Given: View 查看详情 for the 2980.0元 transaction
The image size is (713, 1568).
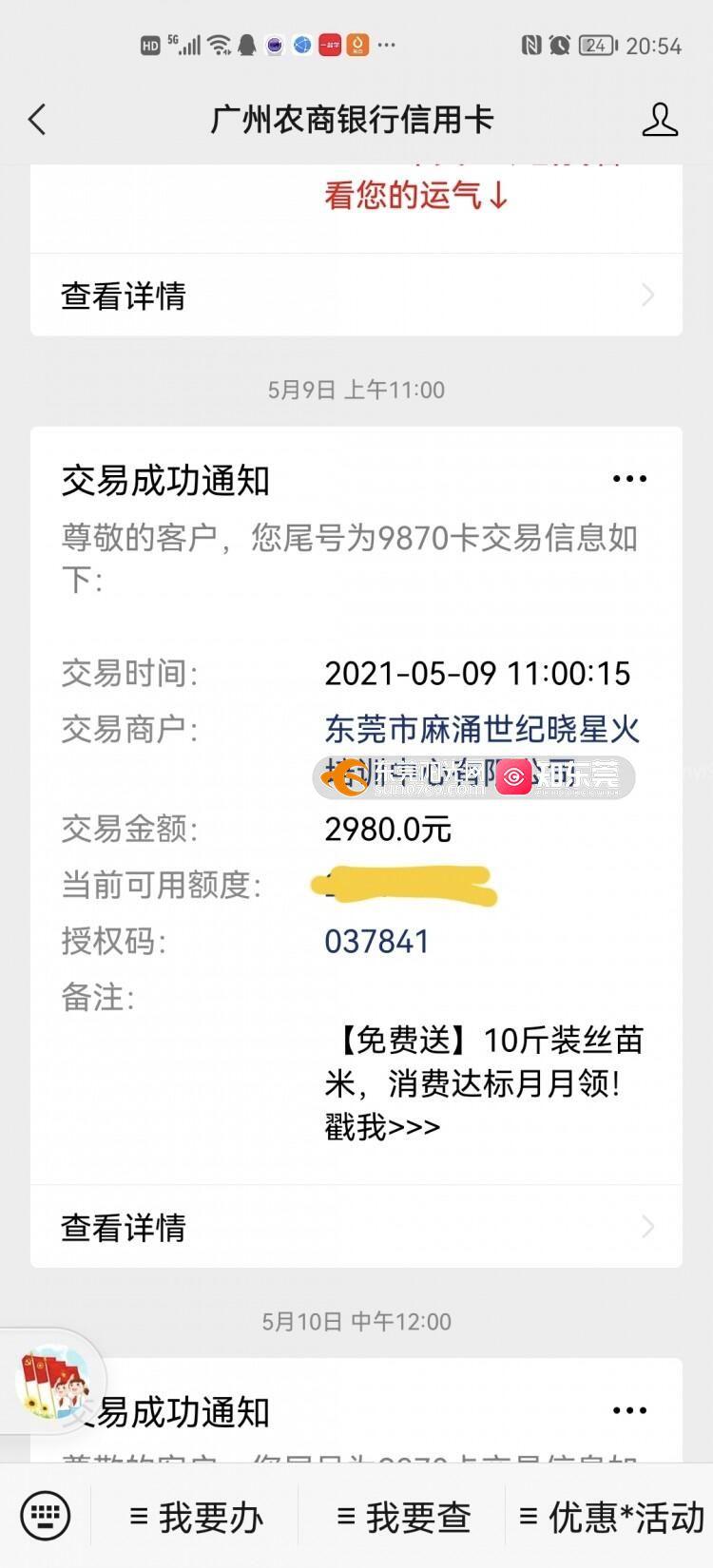Looking at the screenshot, I should pyautogui.click(x=356, y=1227).
